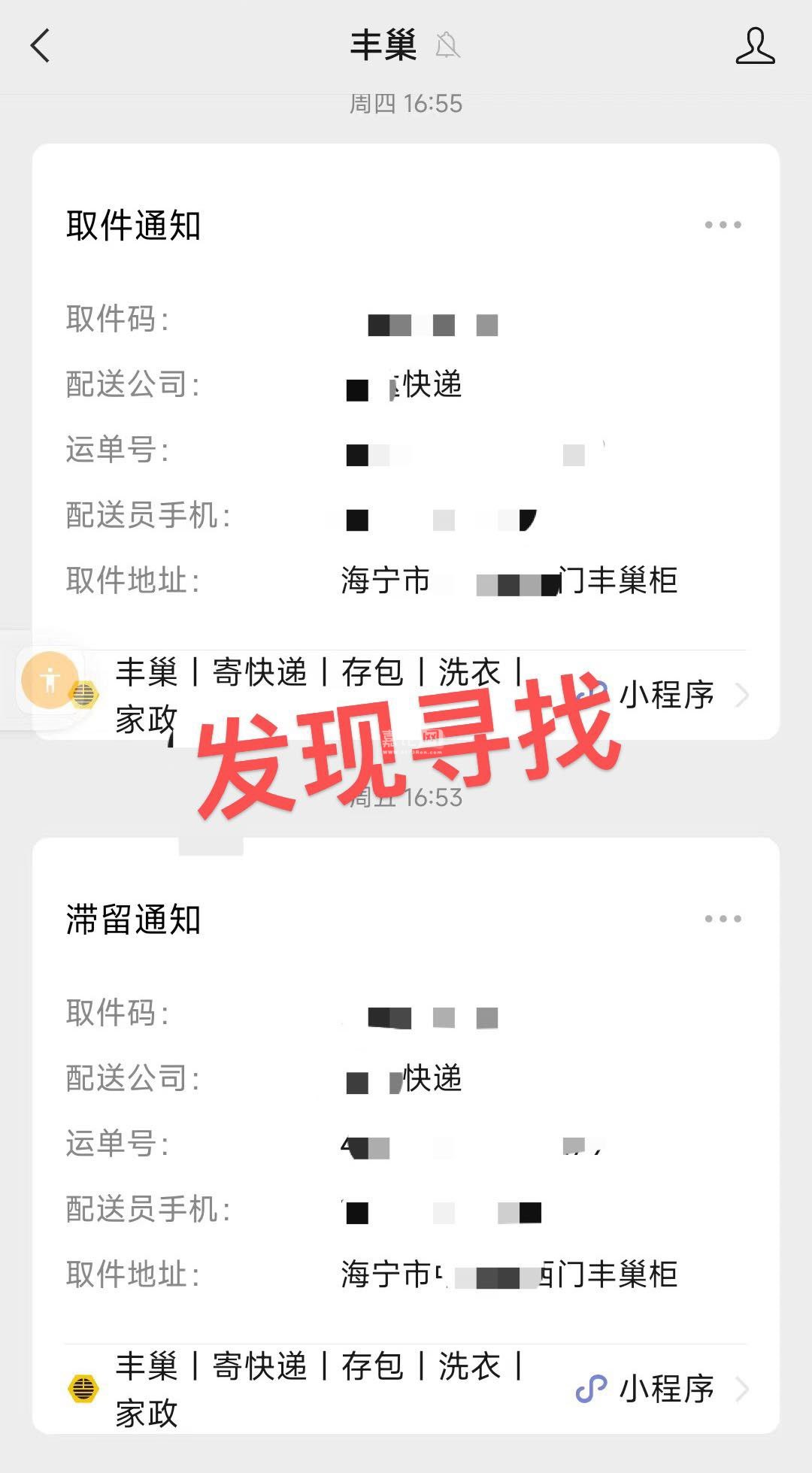Viewport: 812px width, 1473px height.
Task: Go back from the 丰巢 chat
Action: pyautogui.click(x=41, y=46)
